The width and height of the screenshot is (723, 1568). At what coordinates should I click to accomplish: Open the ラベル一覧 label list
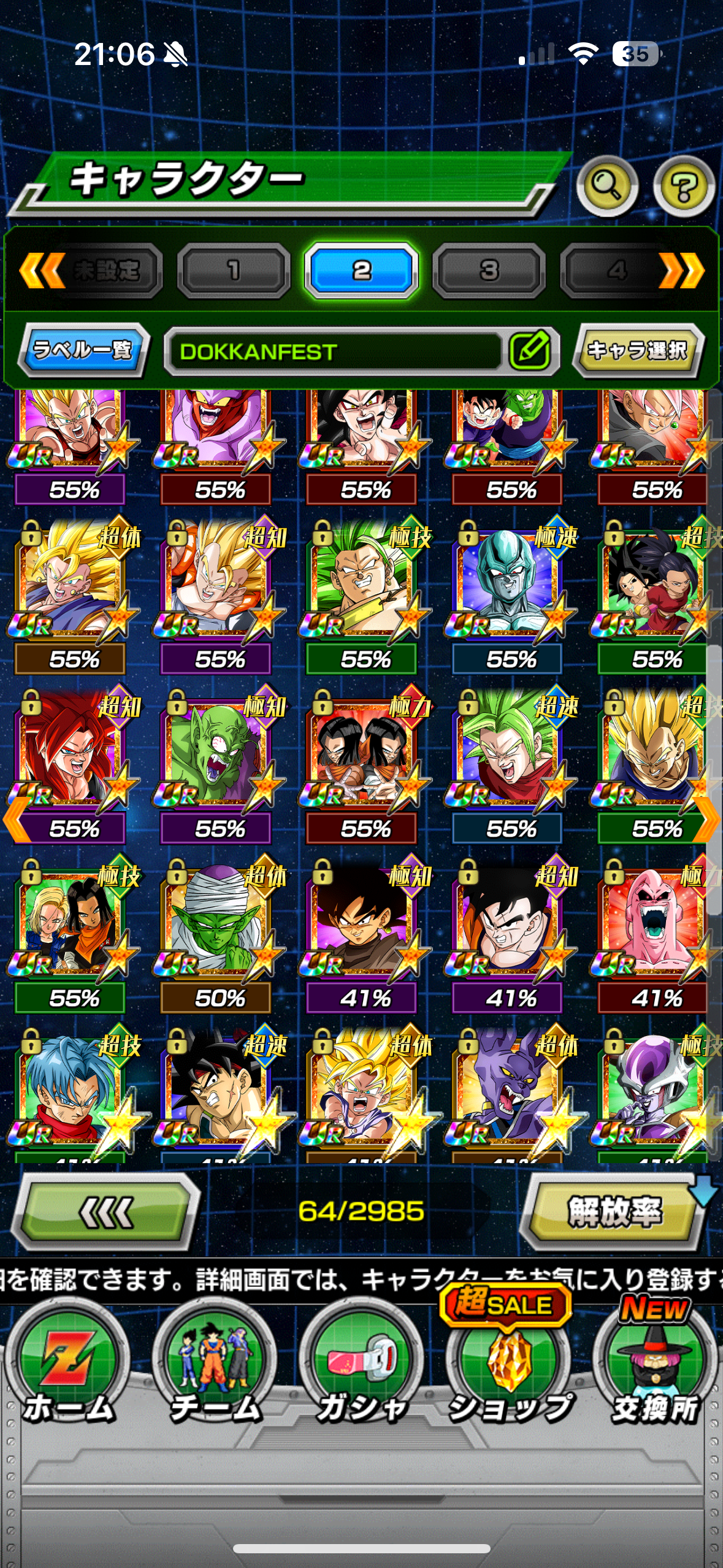(83, 350)
